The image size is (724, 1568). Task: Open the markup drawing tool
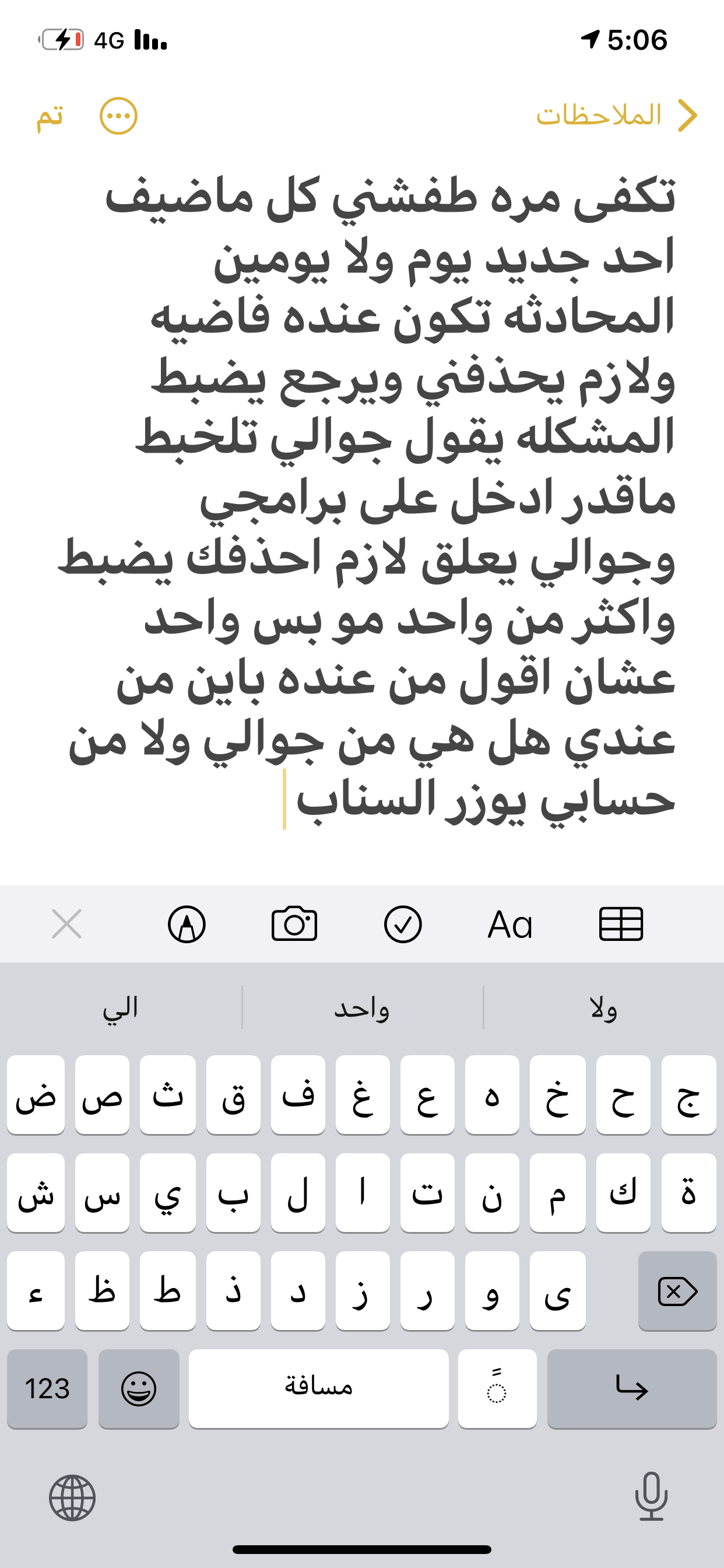(x=186, y=924)
